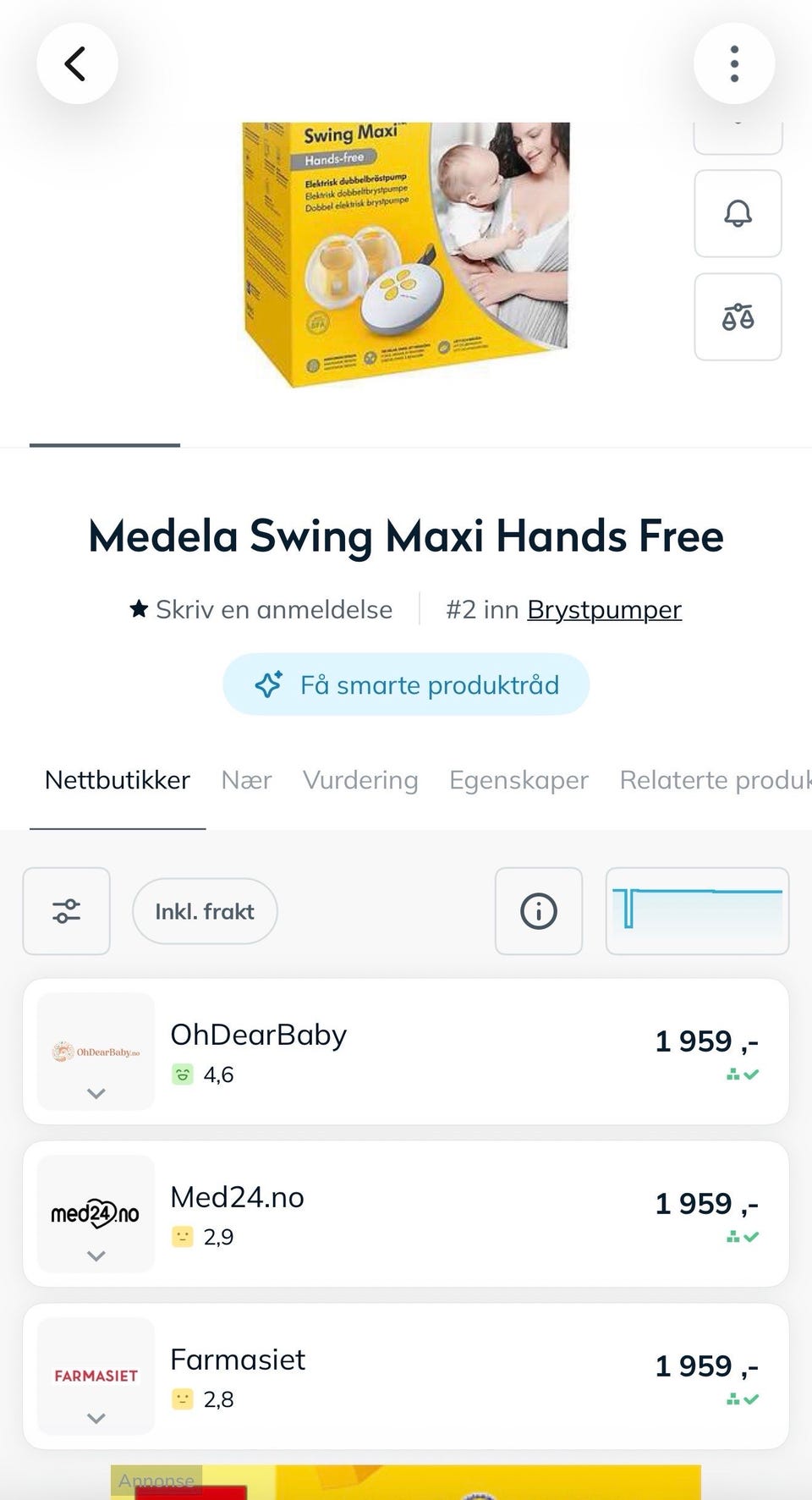The width and height of the screenshot is (812, 1500).
Task: Go back using the back arrow
Action: pyautogui.click(x=77, y=63)
